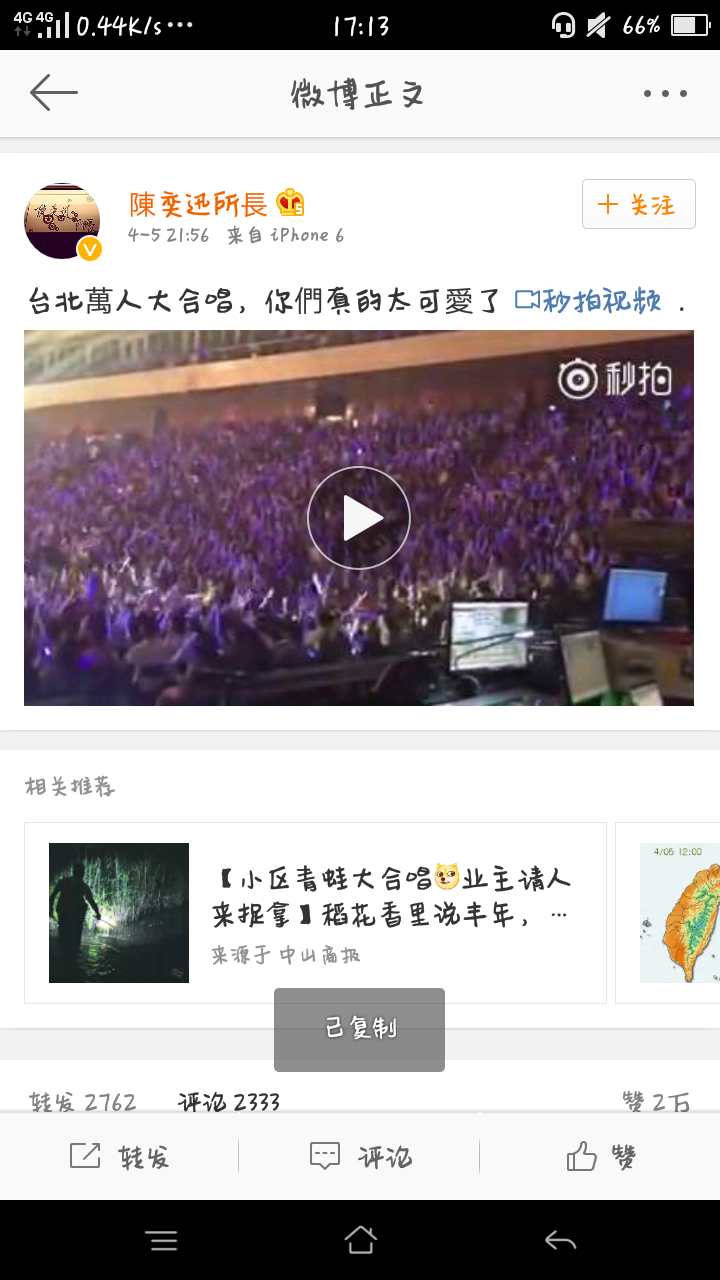Repost with the bottom 转发 button
Image resolution: width=720 pixels, height=1280 pixels.
point(120,1157)
